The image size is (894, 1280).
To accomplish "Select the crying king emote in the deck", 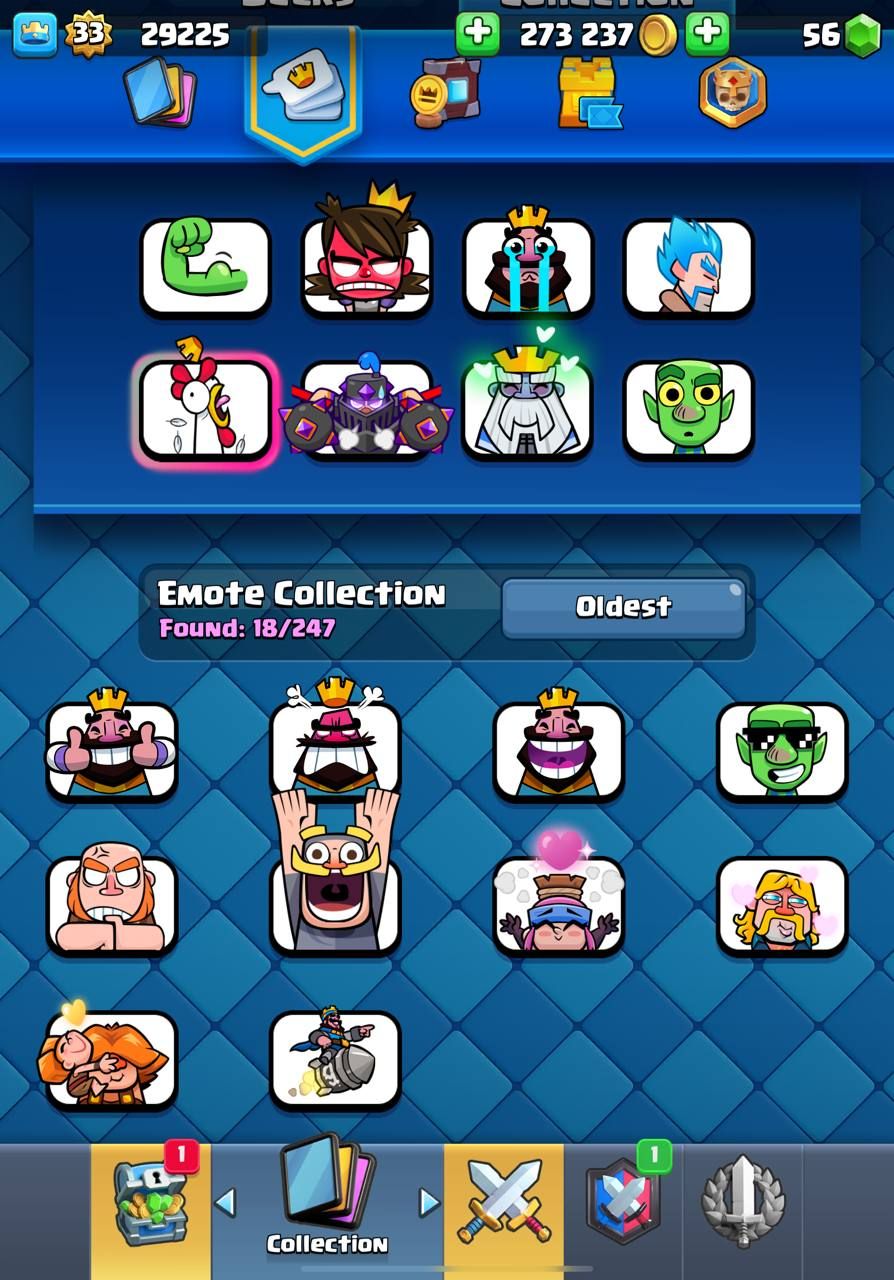I will [527, 266].
